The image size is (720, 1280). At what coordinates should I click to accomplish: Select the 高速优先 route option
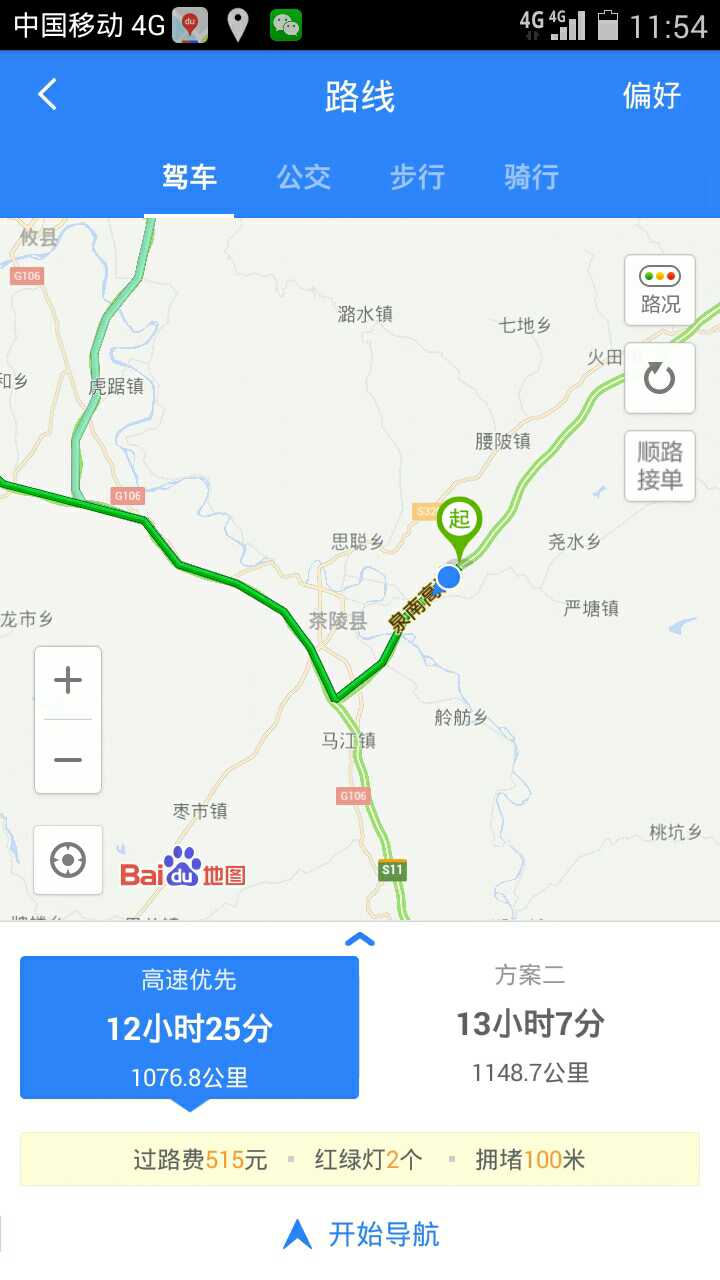(x=189, y=1027)
